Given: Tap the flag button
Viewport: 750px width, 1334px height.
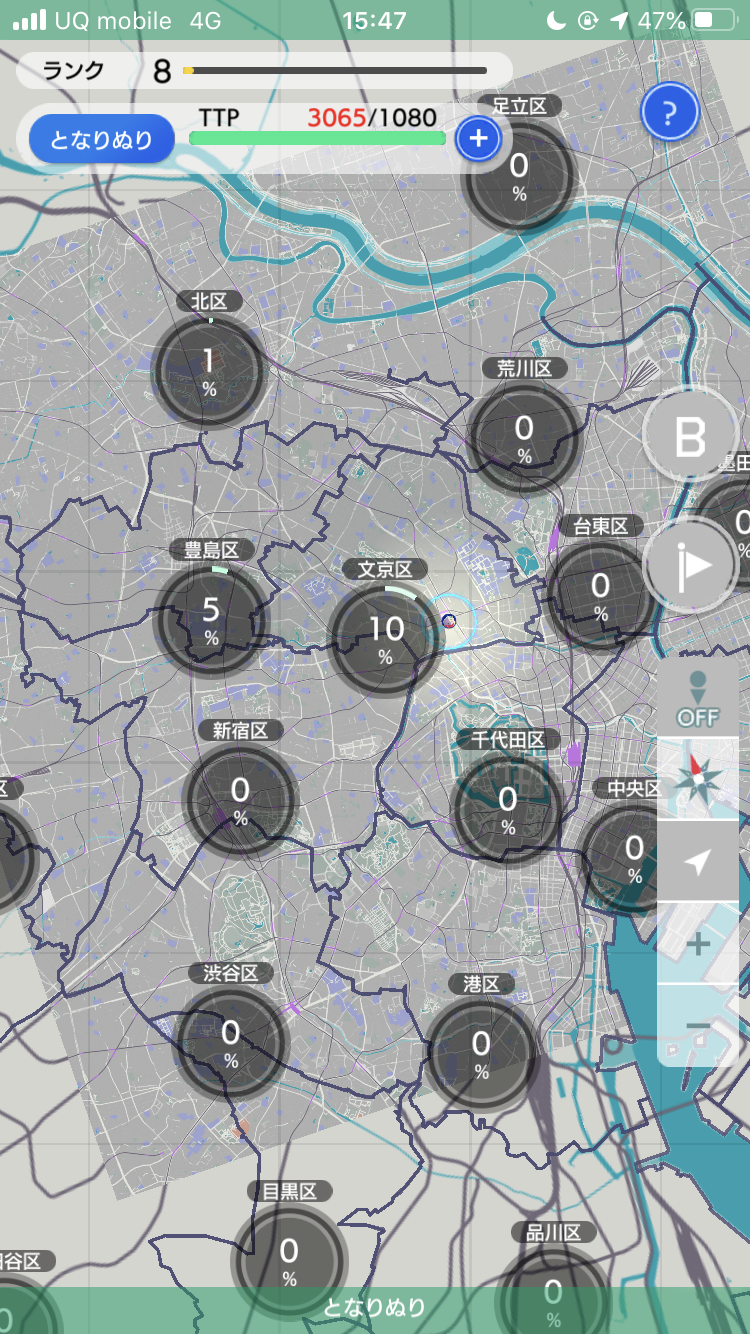Looking at the screenshot, I should 691,567.
